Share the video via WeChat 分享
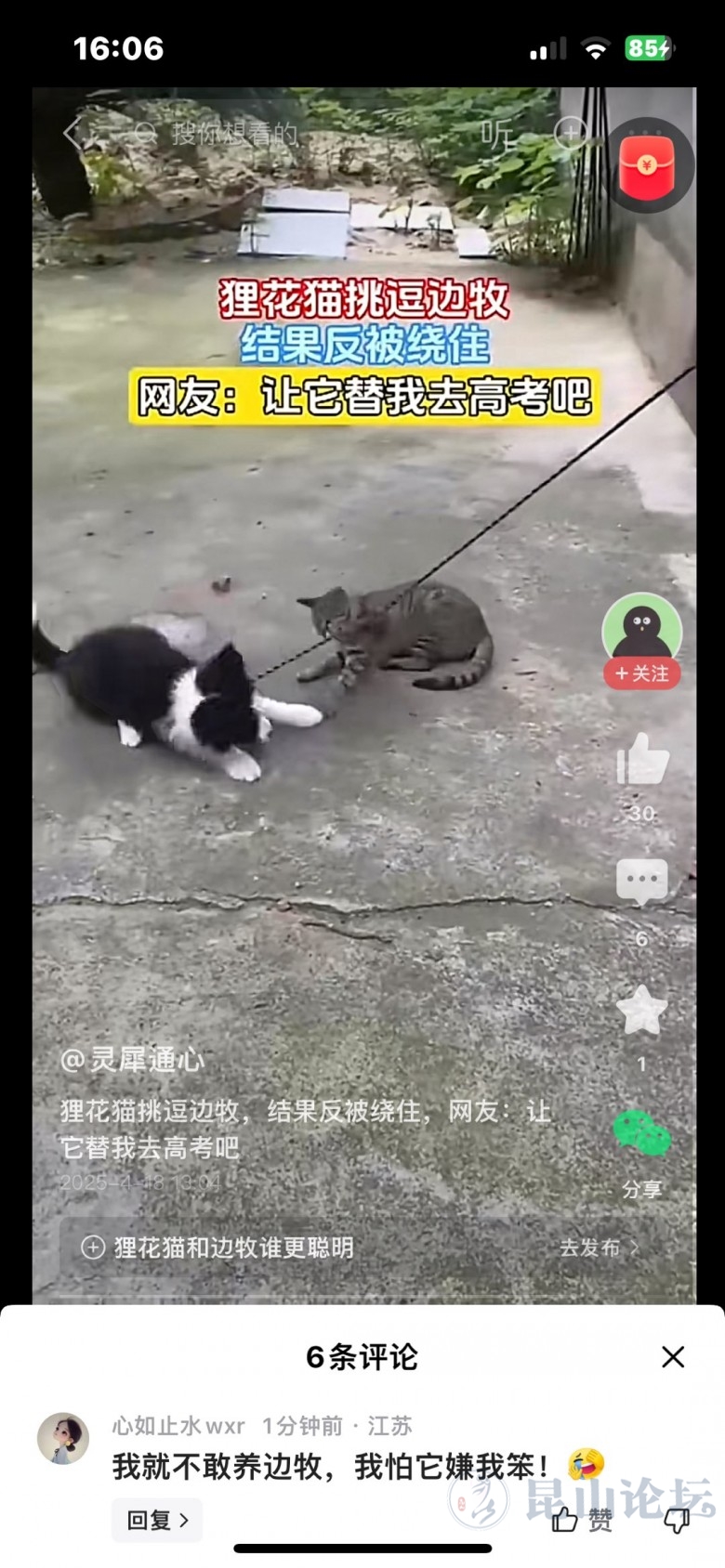725x1568 pixels. click(x=642, y=1137)
